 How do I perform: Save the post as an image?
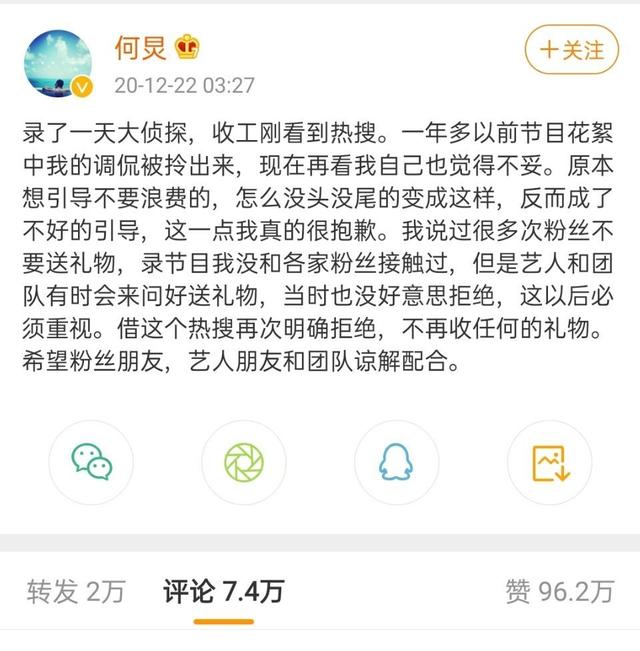coord(550,461)
